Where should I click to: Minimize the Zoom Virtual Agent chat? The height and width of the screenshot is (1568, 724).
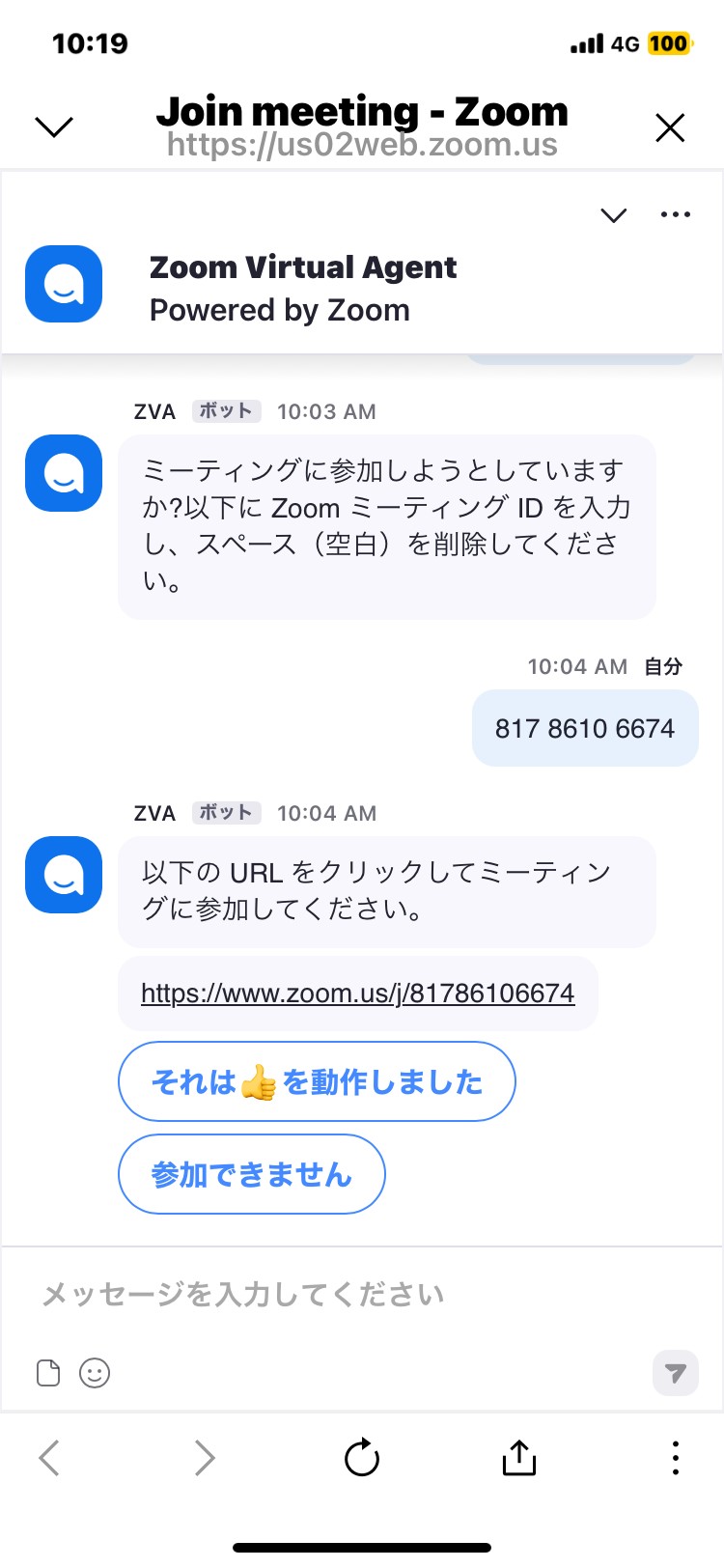point(614,214)
